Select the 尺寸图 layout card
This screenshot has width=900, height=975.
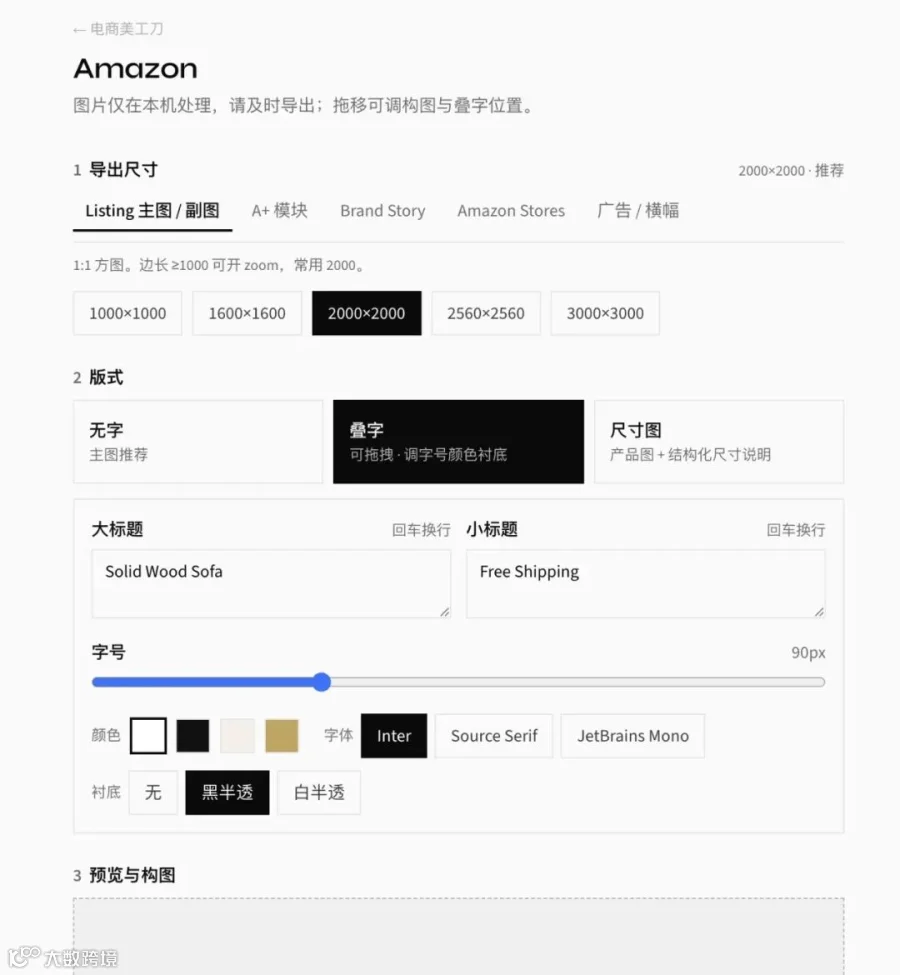719,441
